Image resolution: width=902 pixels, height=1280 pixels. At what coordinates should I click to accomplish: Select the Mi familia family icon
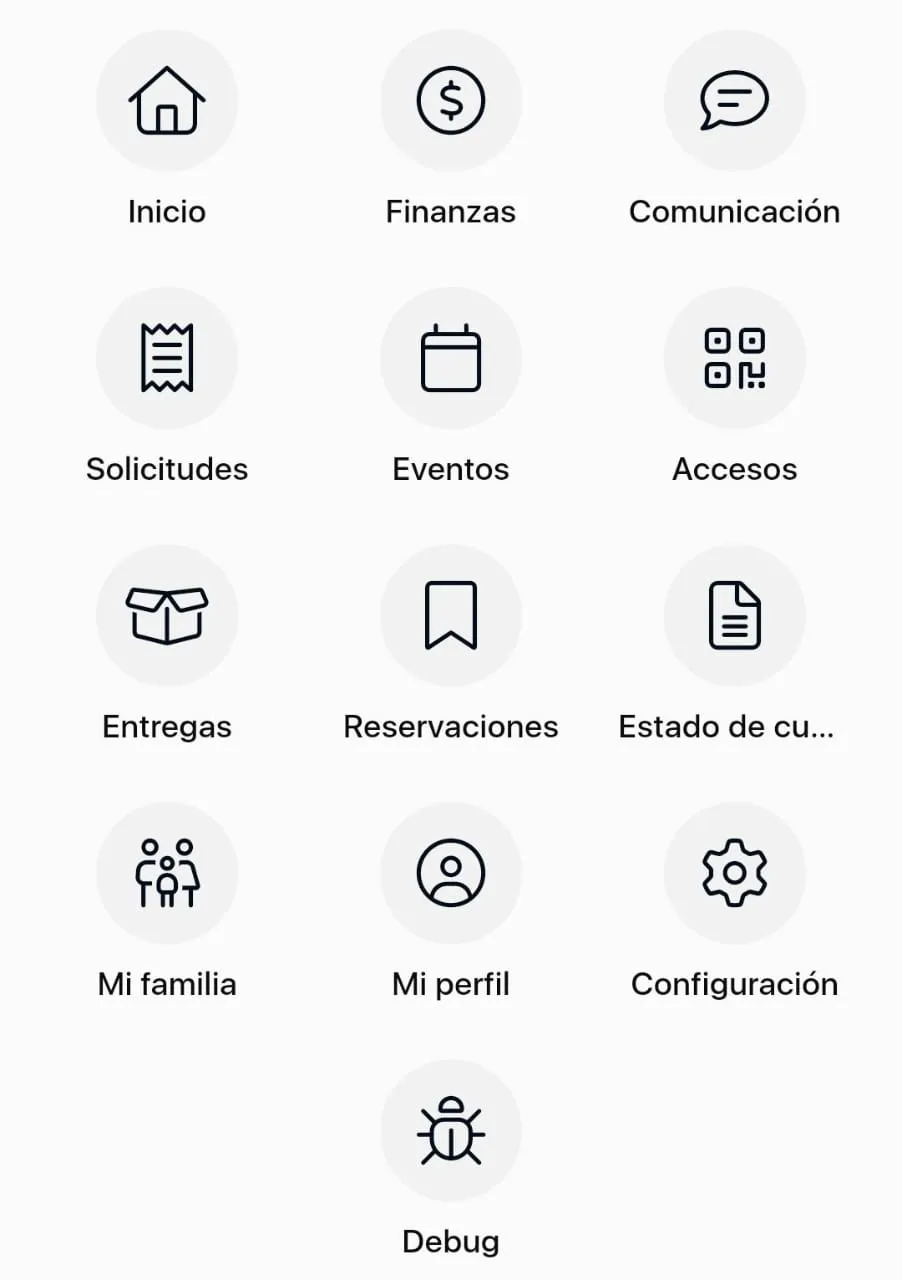coord(167,872)
